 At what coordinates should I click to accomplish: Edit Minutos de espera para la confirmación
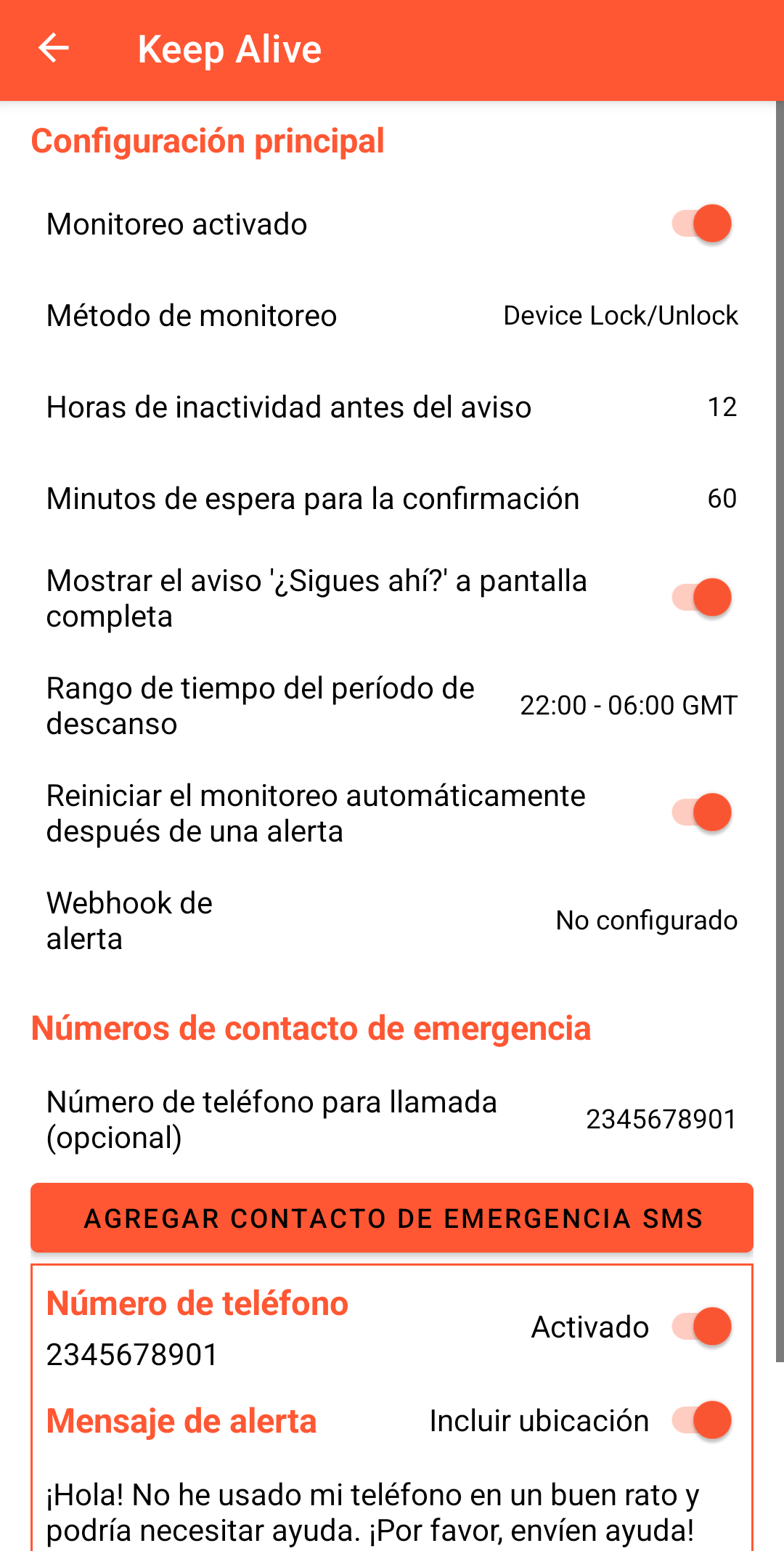392,499
